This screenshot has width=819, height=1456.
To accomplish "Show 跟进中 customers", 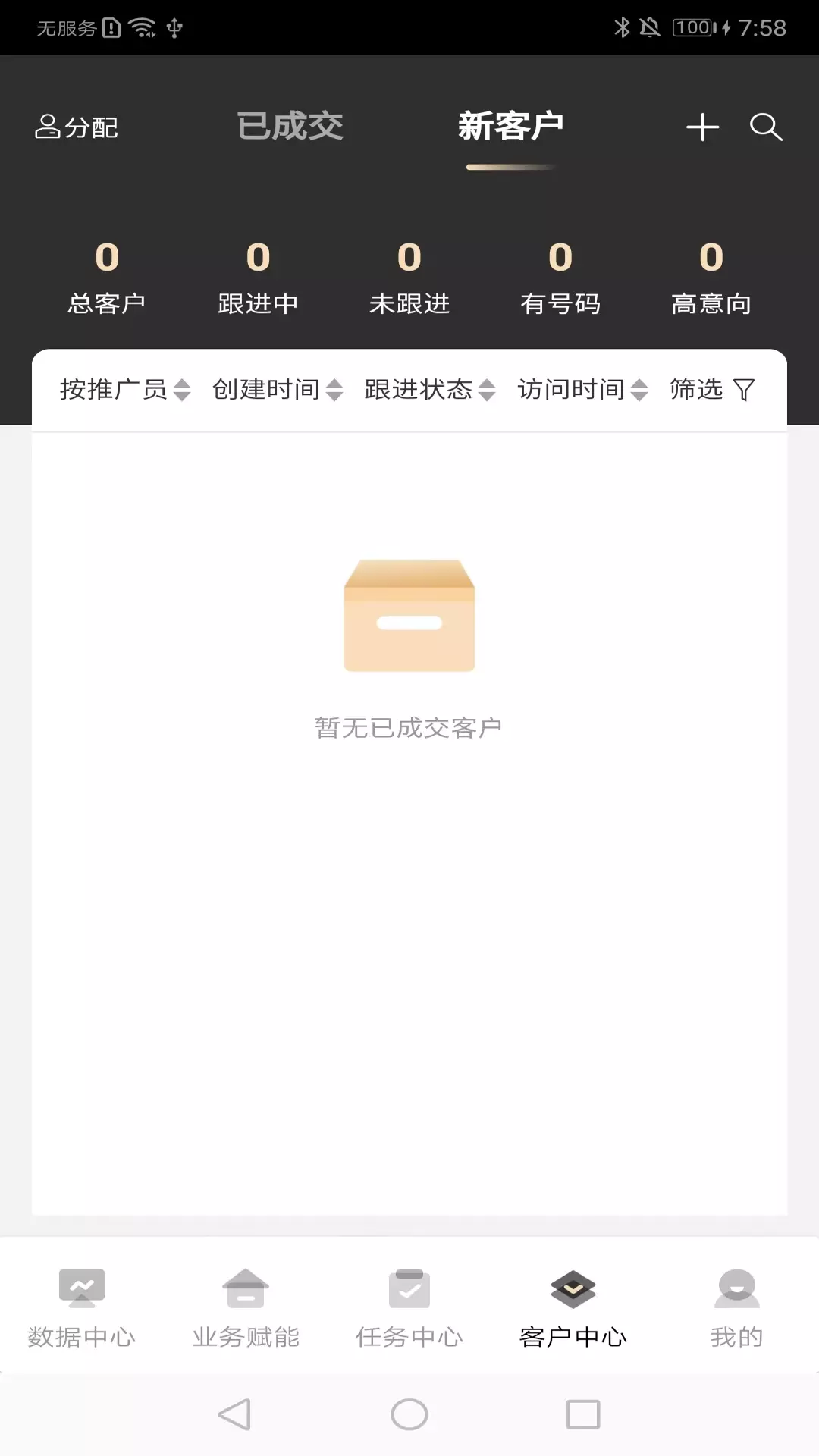I will [x=258, y=278].
